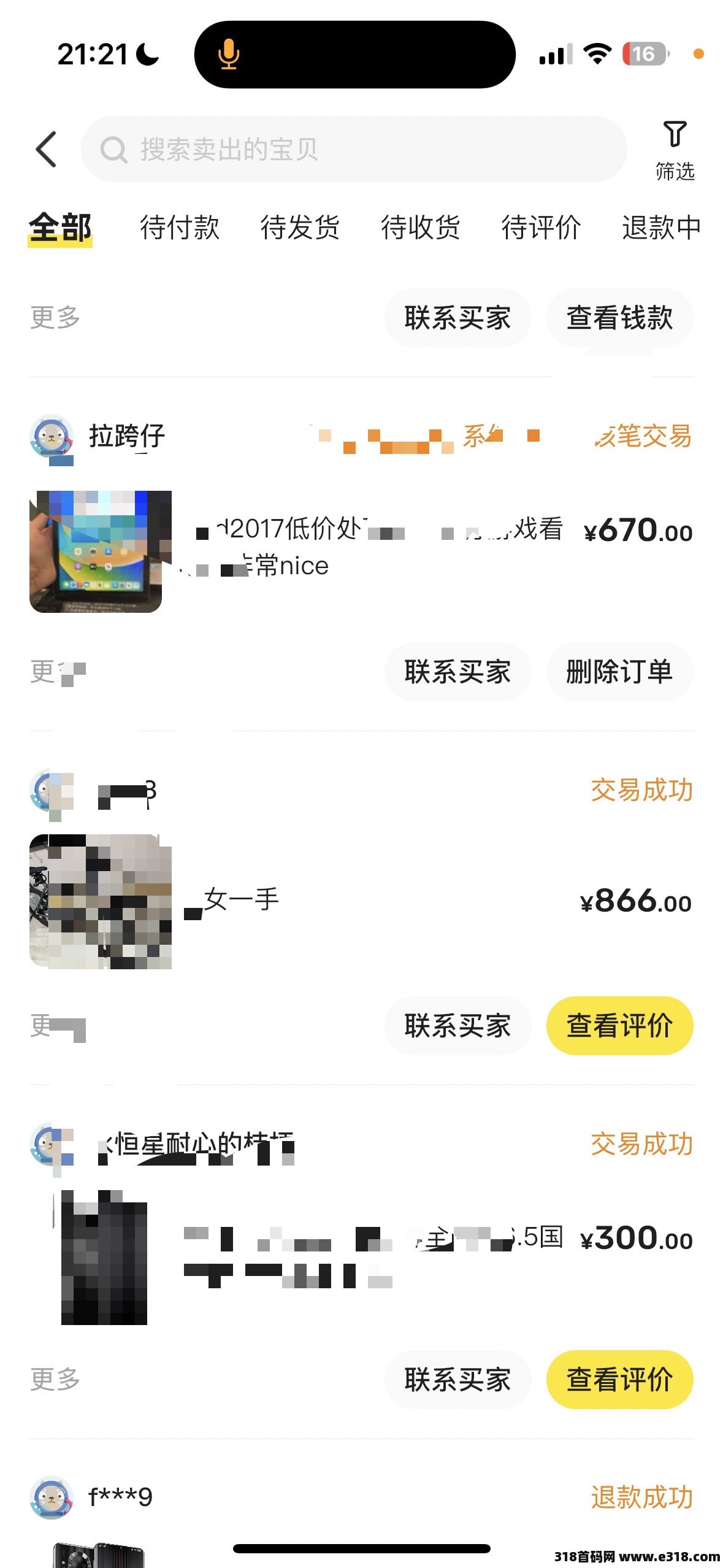Tap 删除订单 on the ¥670 order
Viewport: 723px width, 1568px height.
(619, 672)
